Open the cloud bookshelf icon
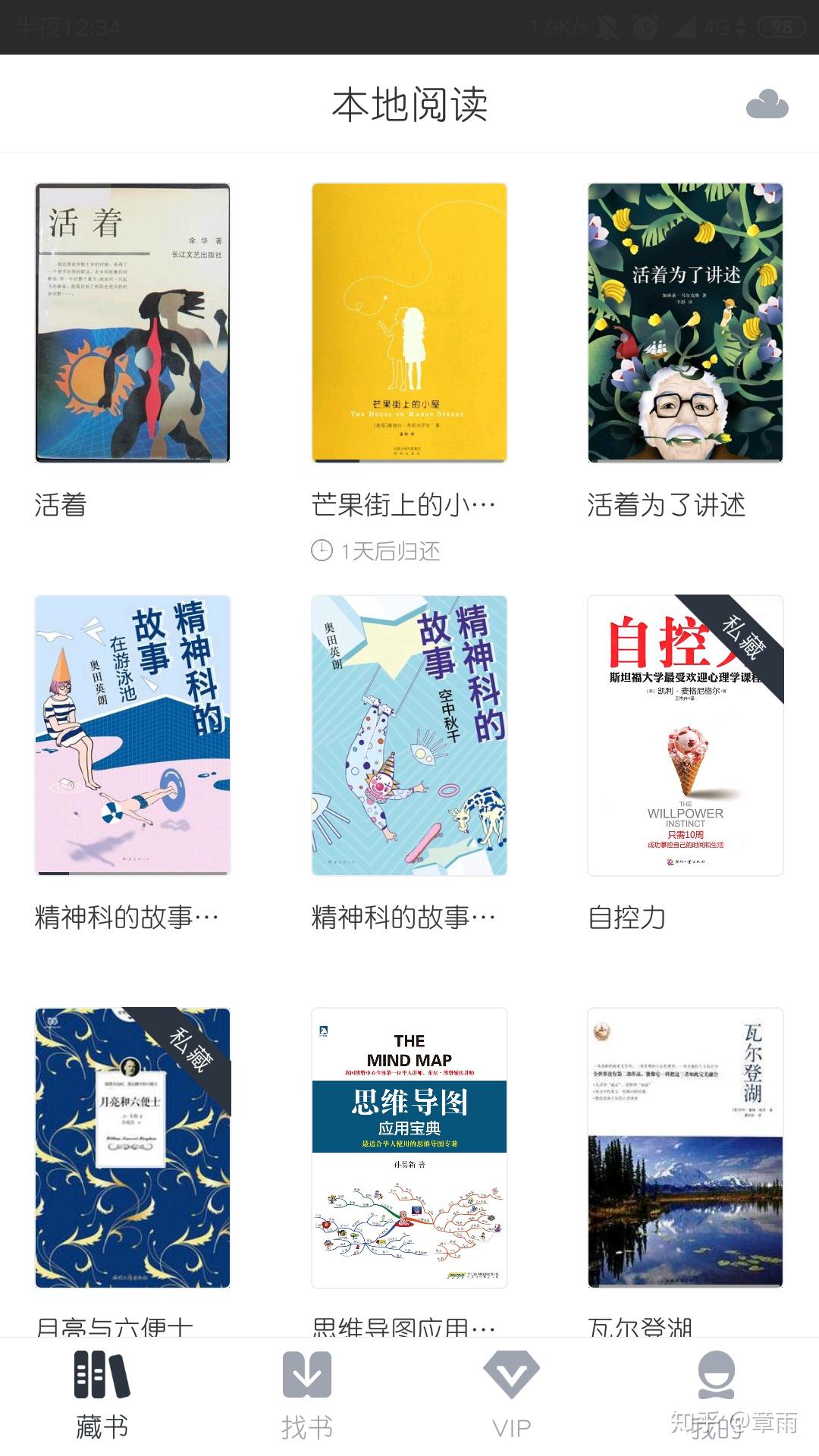Image resolution: width=819 pixels, height=1456 pixels. pyautogui.click(x=767, y=105)
